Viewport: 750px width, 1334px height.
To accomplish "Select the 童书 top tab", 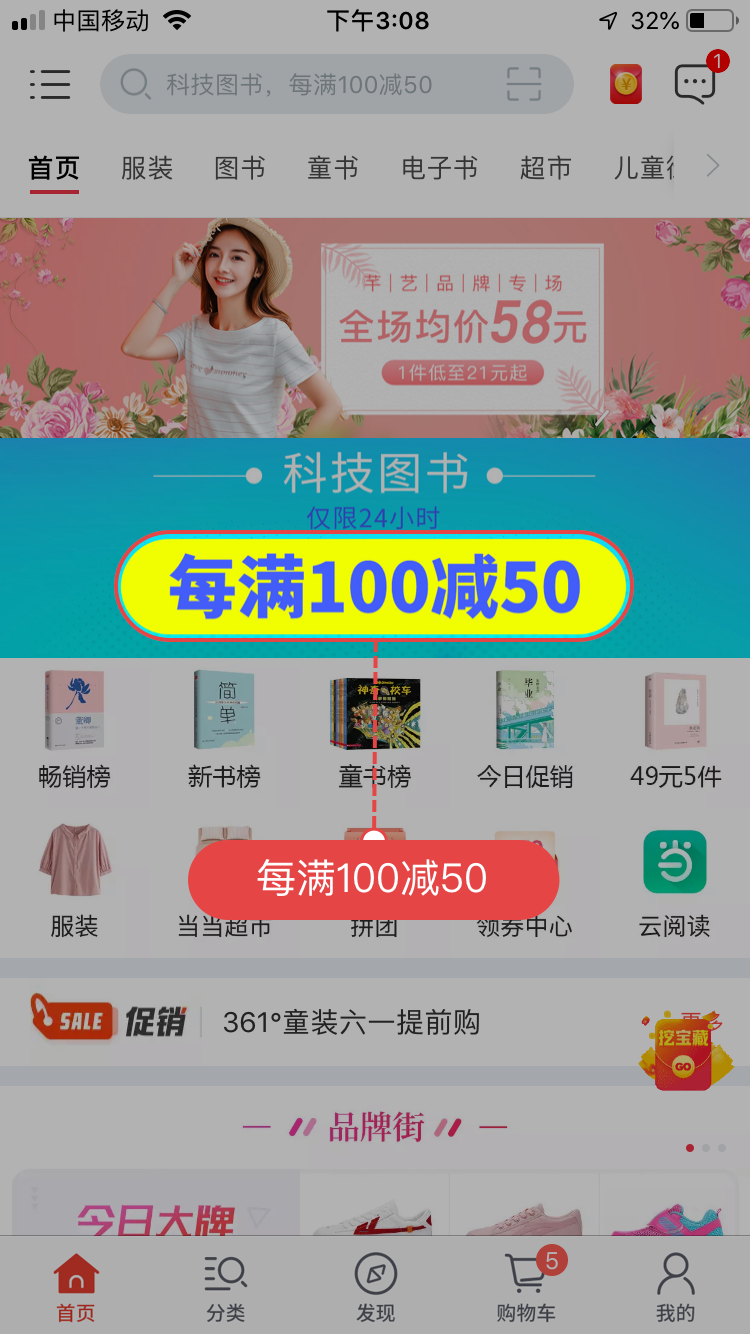I will pos(333,168).
